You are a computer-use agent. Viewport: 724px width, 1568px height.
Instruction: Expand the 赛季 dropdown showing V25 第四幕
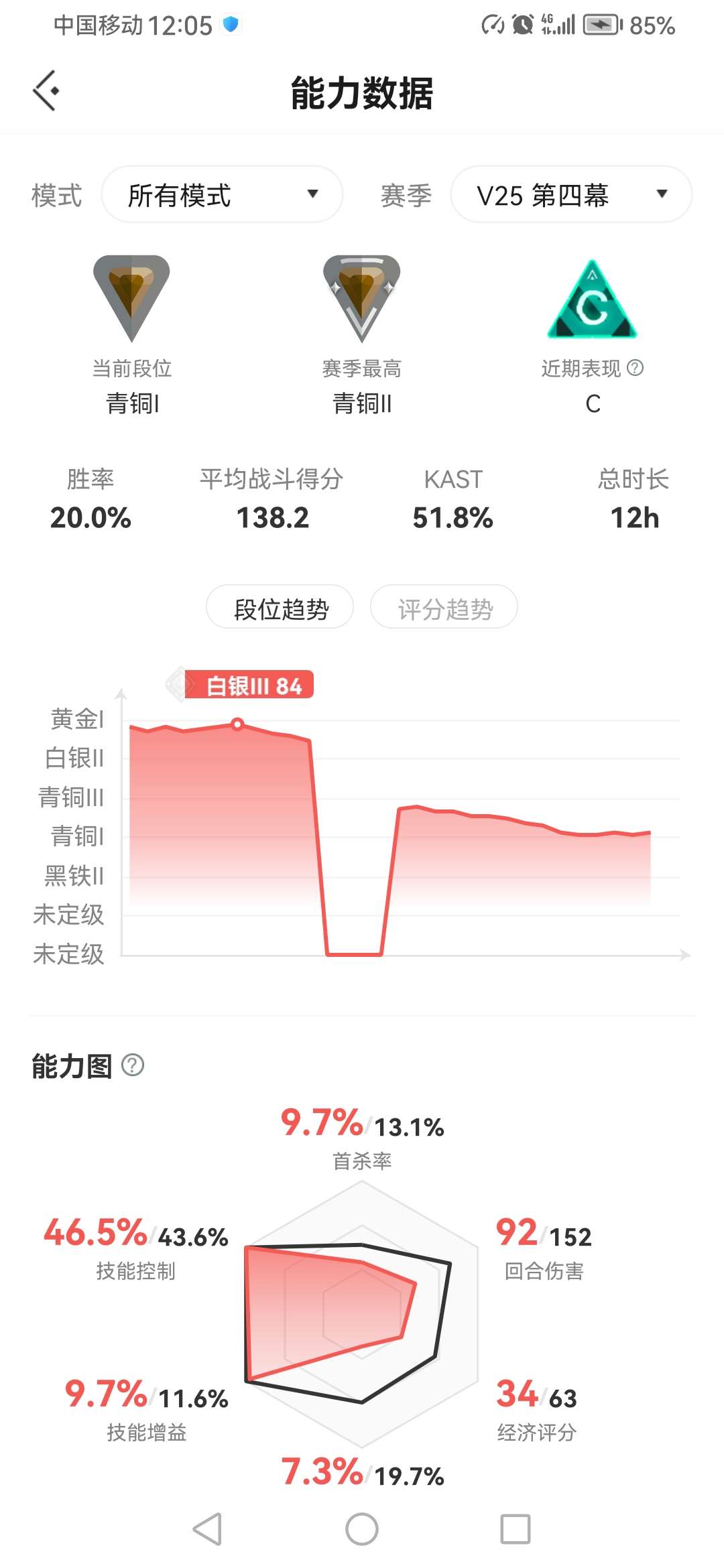[571, 195]
